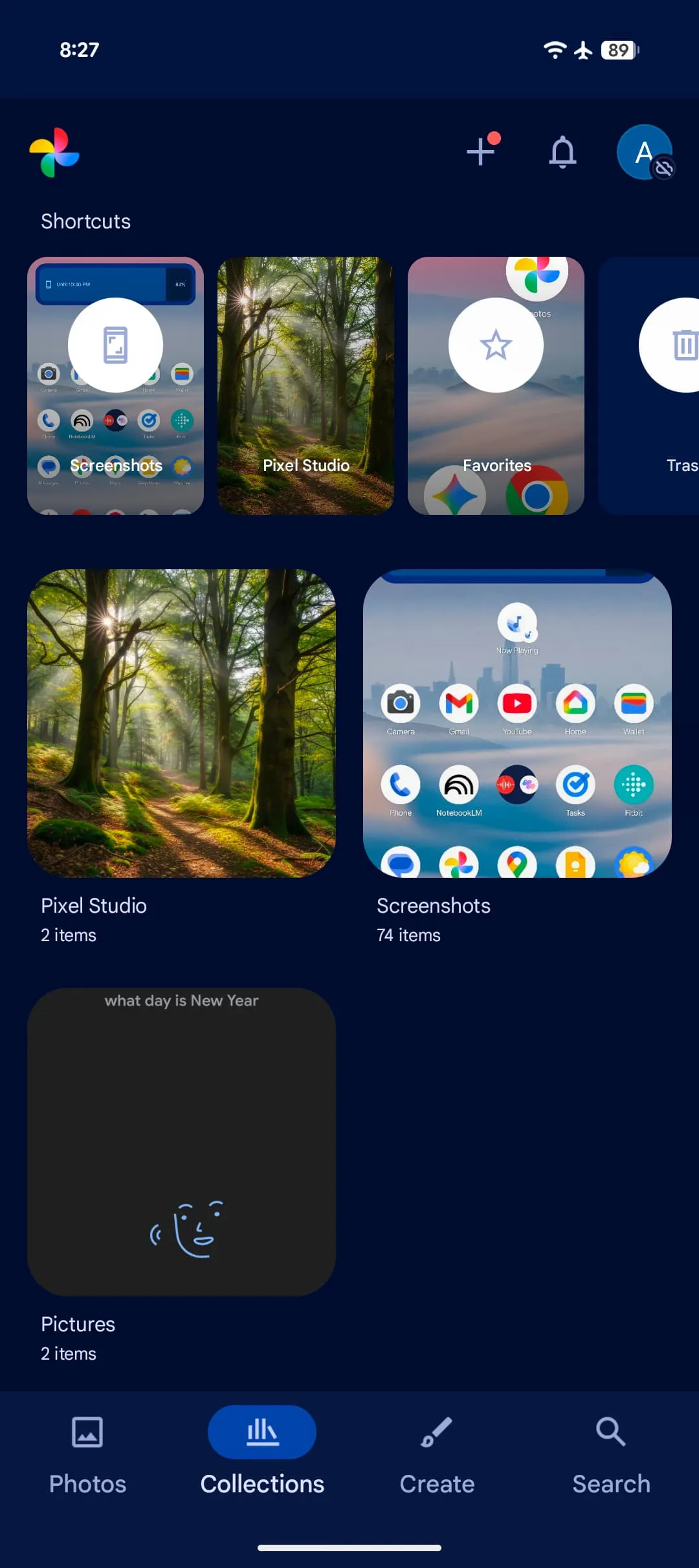Open Screenshots album with 74 items
Screen dimensions: 699x1568
(517, 723)
